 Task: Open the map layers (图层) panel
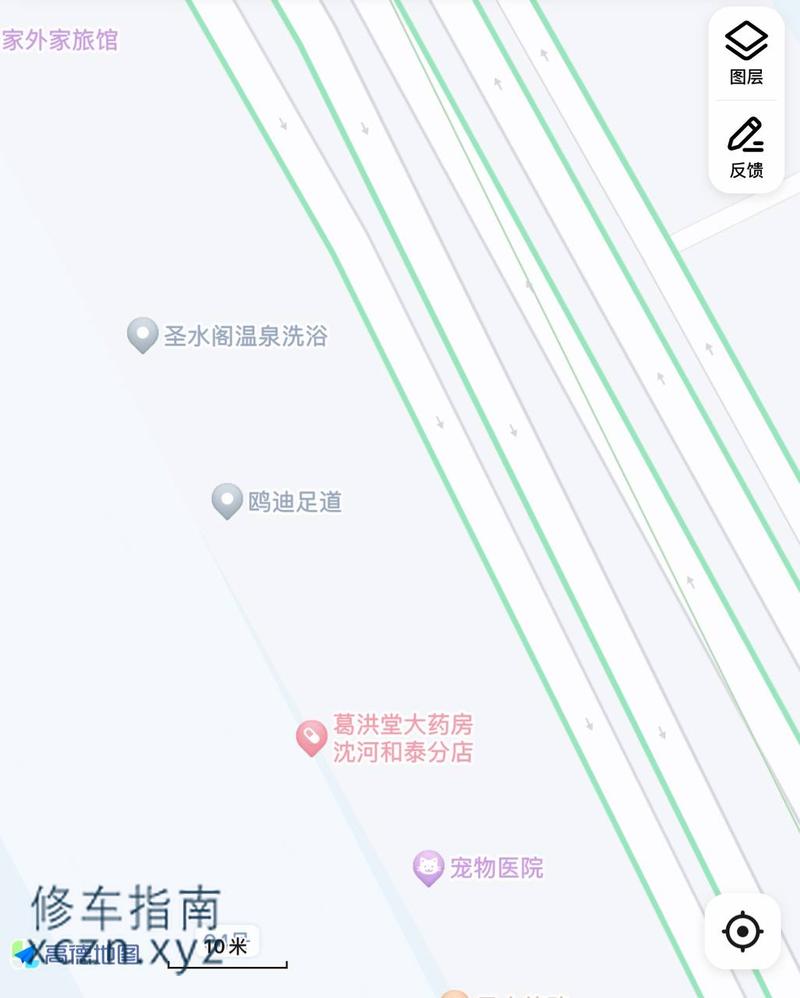pos(746,54)
